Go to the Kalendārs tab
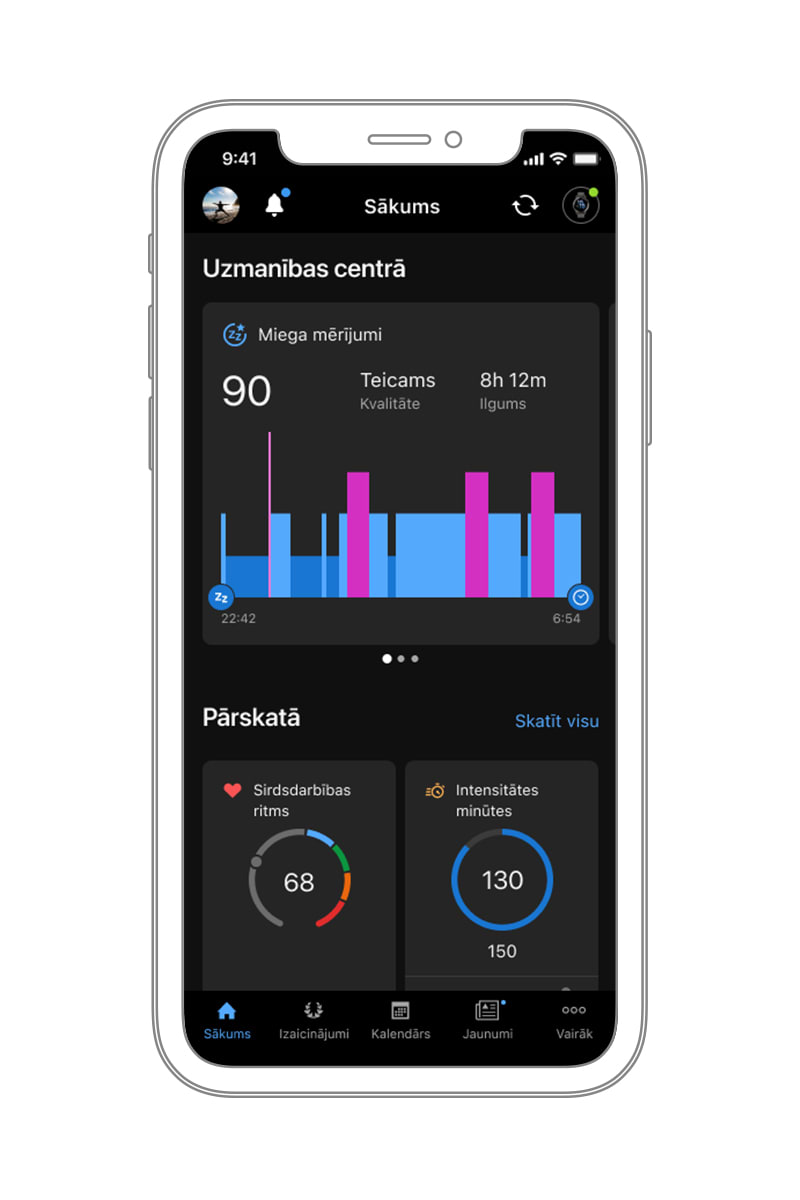Viewport: 800px width, 1200px height. [400, 1020]
